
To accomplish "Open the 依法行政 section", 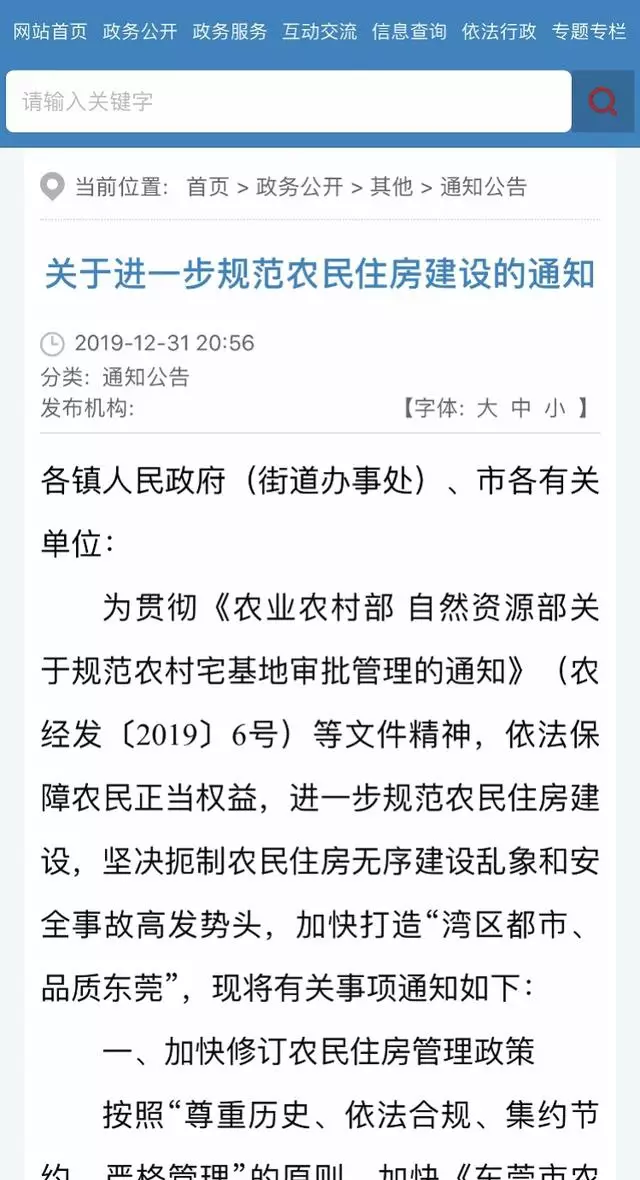I will 499,31.
